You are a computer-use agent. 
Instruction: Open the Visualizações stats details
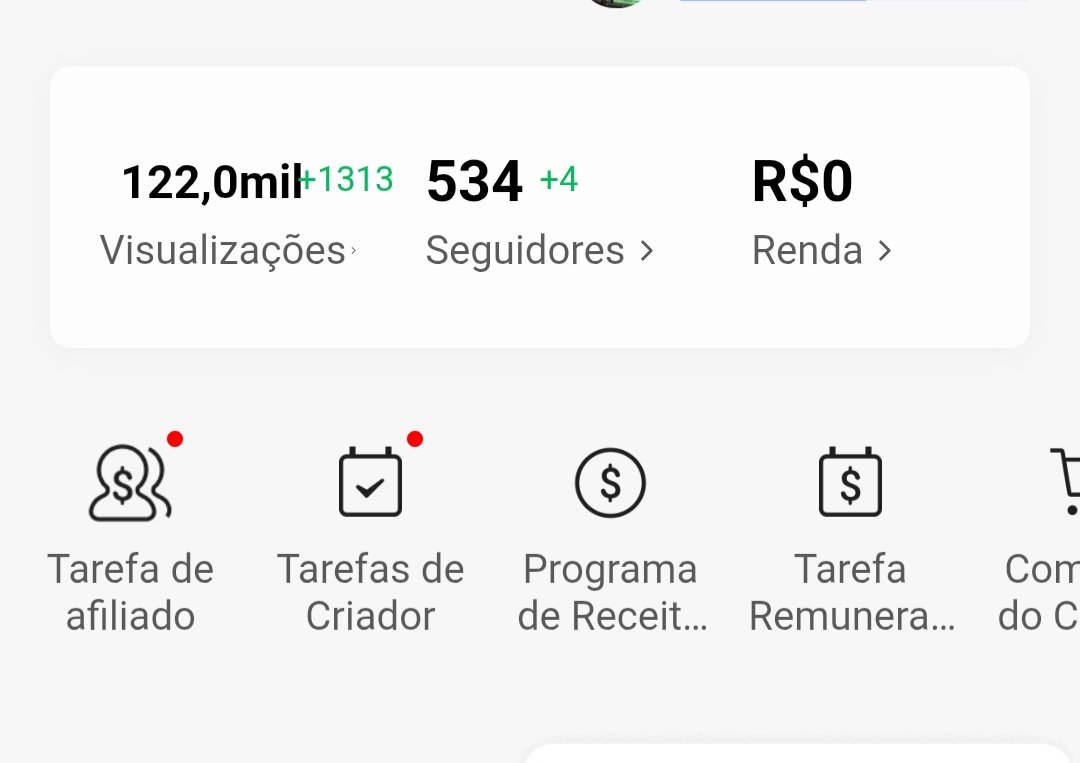click(228, 250)
